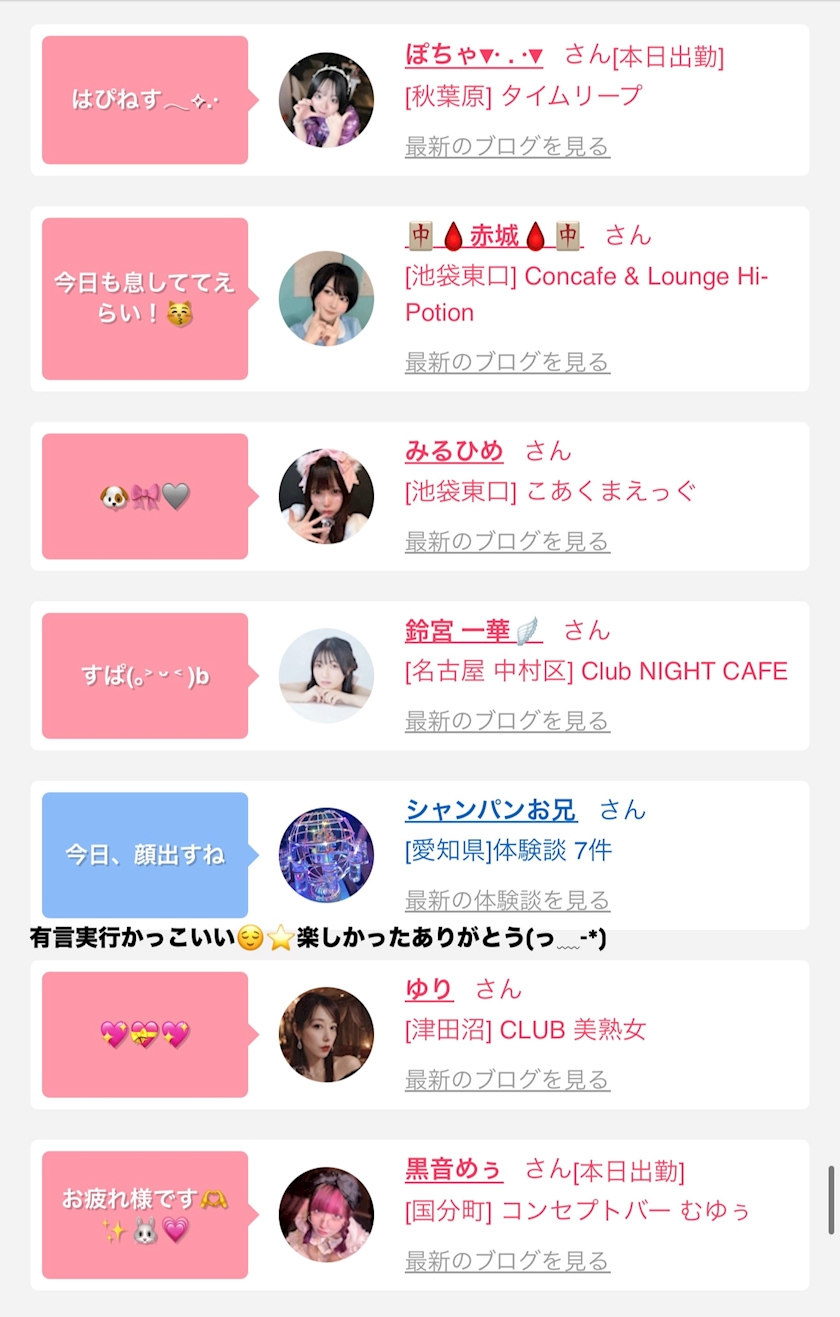Image resolution: width=840 pixels, height=1317 pixels.
Task: Open ぽちゃ's profile name link
Action: tap(474, 55)
